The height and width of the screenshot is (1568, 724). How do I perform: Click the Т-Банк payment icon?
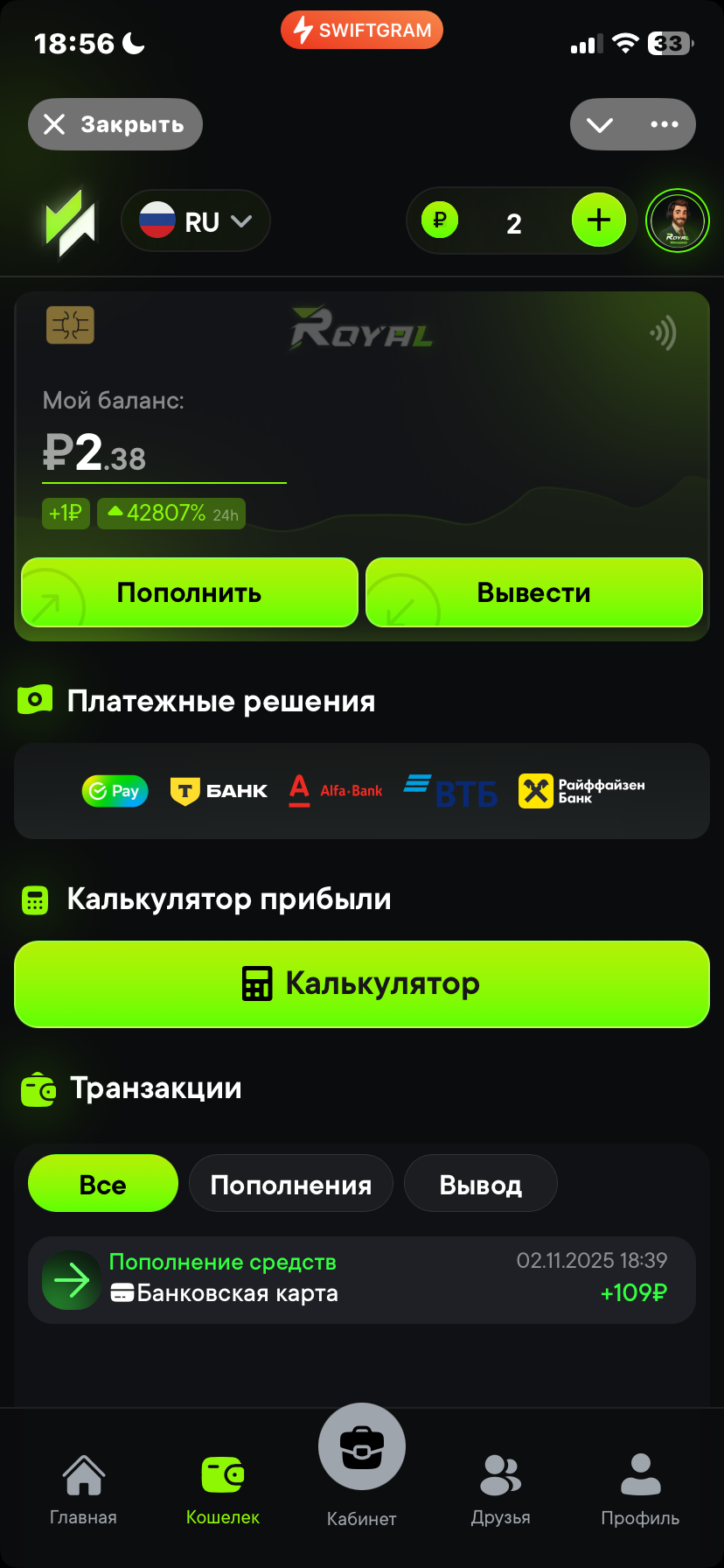point(219,790)
